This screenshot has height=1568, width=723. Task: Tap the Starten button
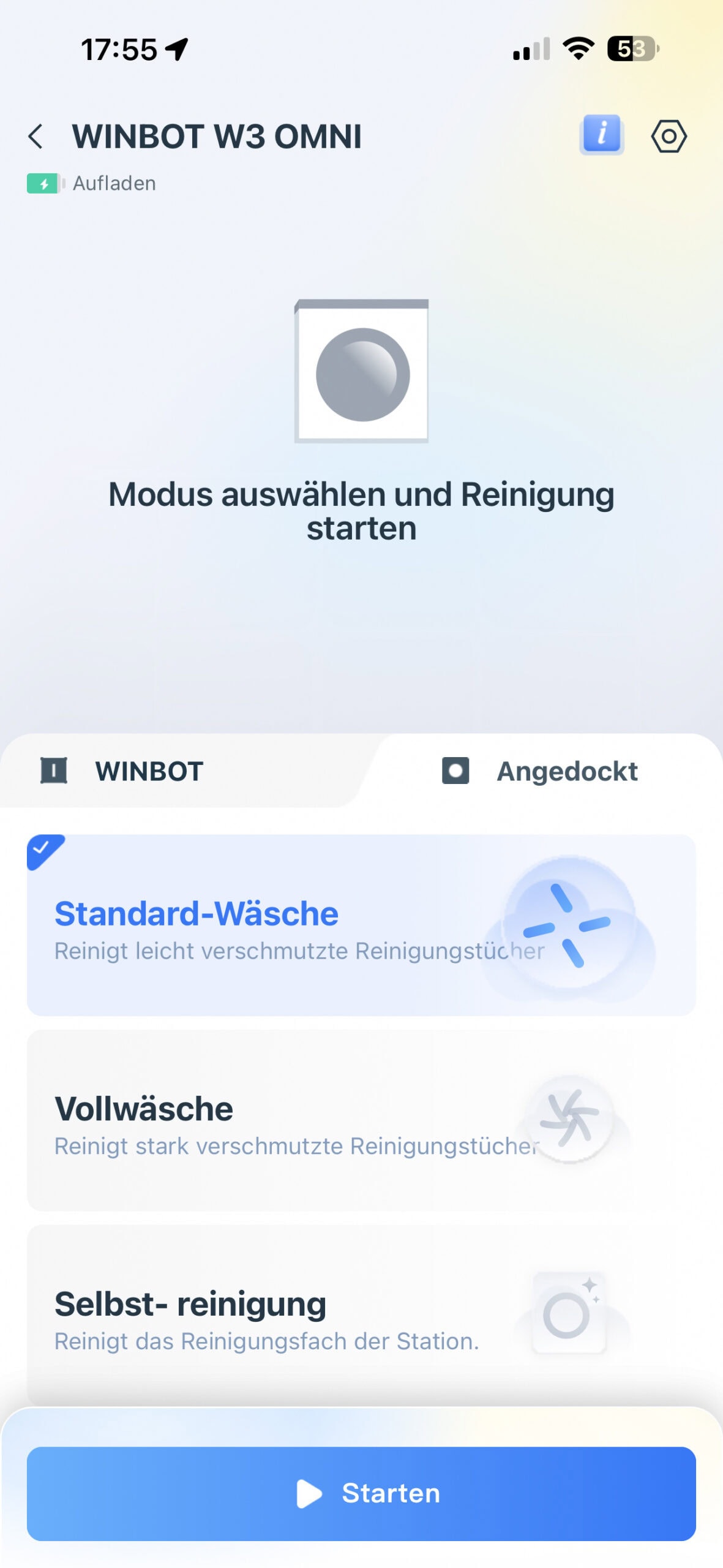point(361,1493)
